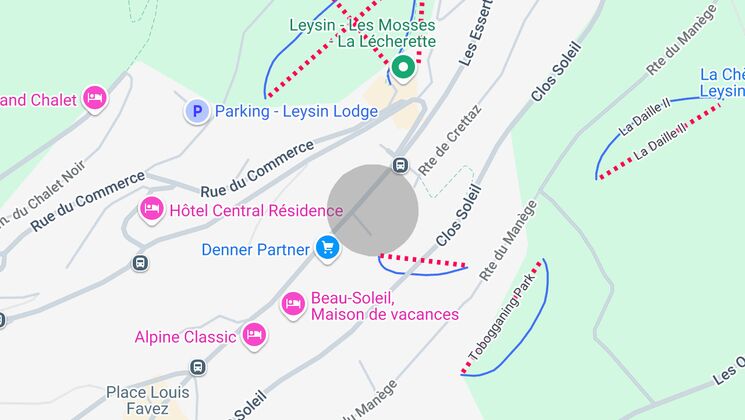The width and height of the screenshot is (745, 420).
Task: Open Hôtel Central Résidence hotel marker
Action: (151, 209)
